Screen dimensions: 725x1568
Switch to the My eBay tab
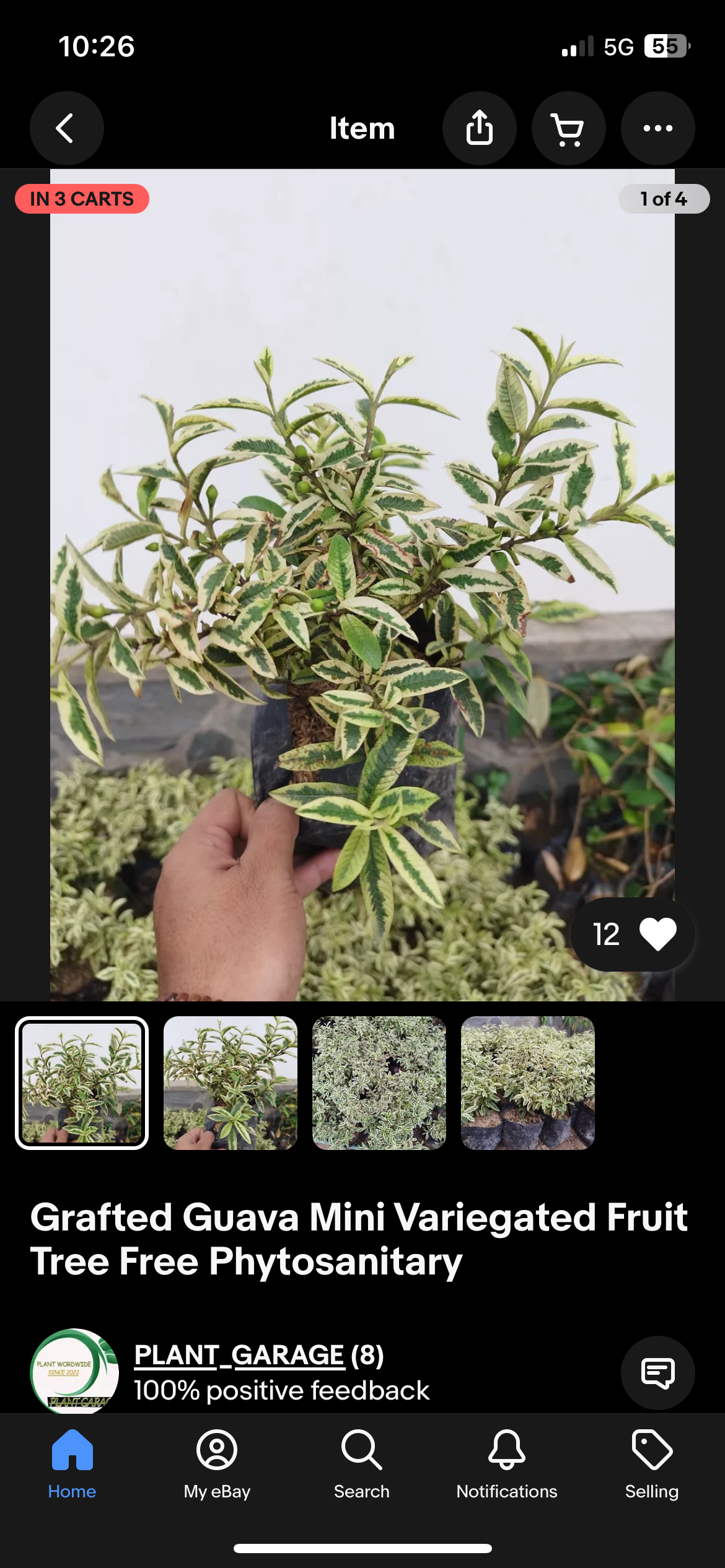click(217, 1463)
